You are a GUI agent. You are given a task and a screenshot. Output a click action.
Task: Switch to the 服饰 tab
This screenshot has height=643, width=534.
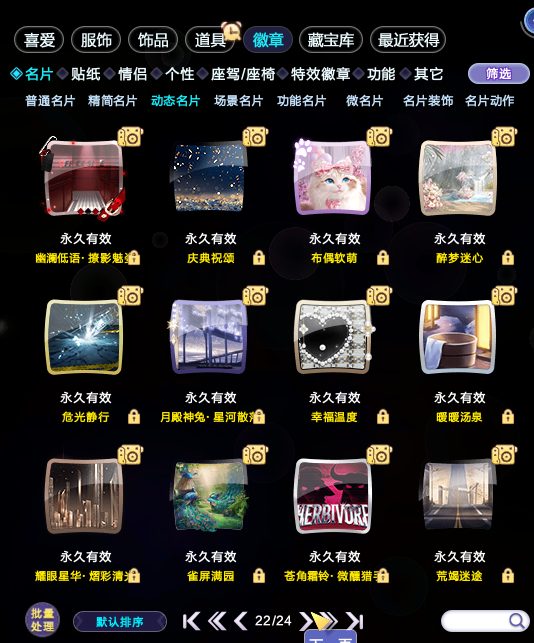click(x=96, y=40)
